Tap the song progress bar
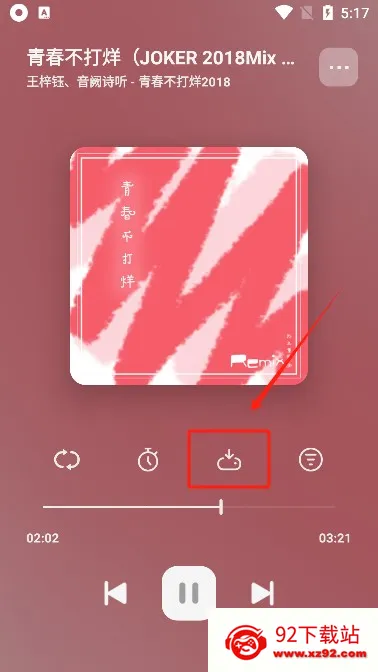The width and height of the screenshot is (378, 672). pos(189,507)
